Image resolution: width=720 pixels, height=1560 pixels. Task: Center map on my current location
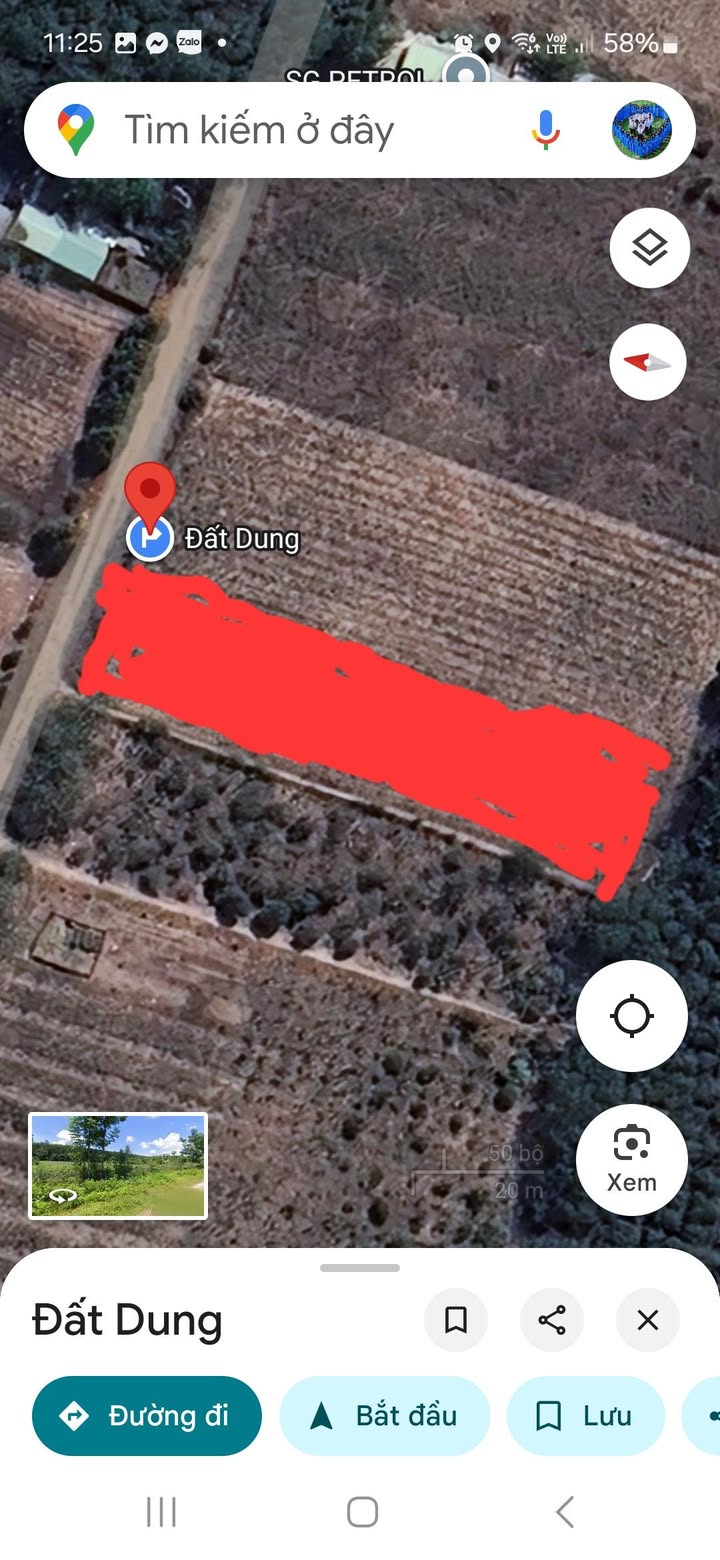click(632, 1016)
